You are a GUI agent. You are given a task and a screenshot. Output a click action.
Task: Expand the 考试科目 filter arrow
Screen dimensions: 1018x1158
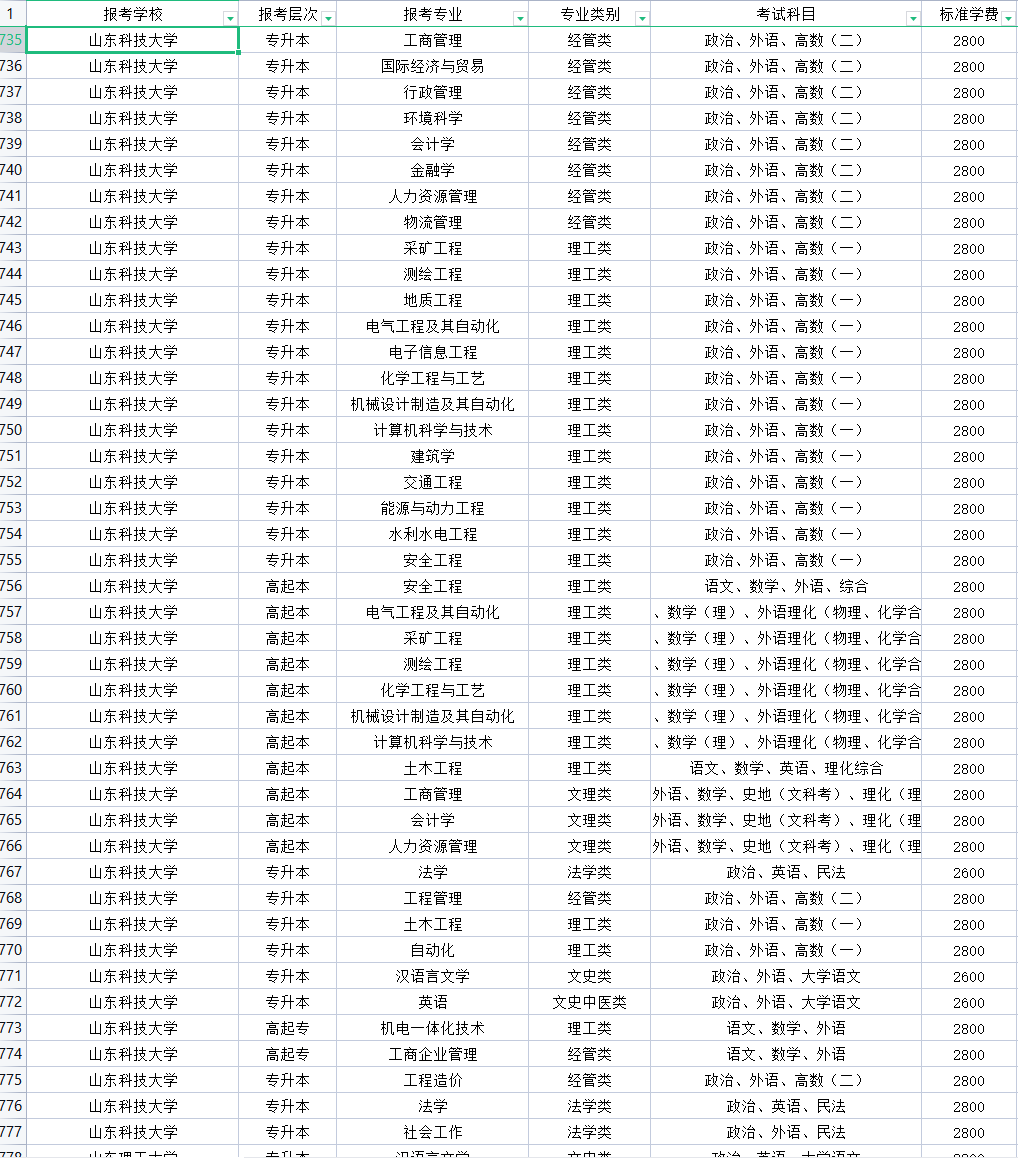click(913, 19)
